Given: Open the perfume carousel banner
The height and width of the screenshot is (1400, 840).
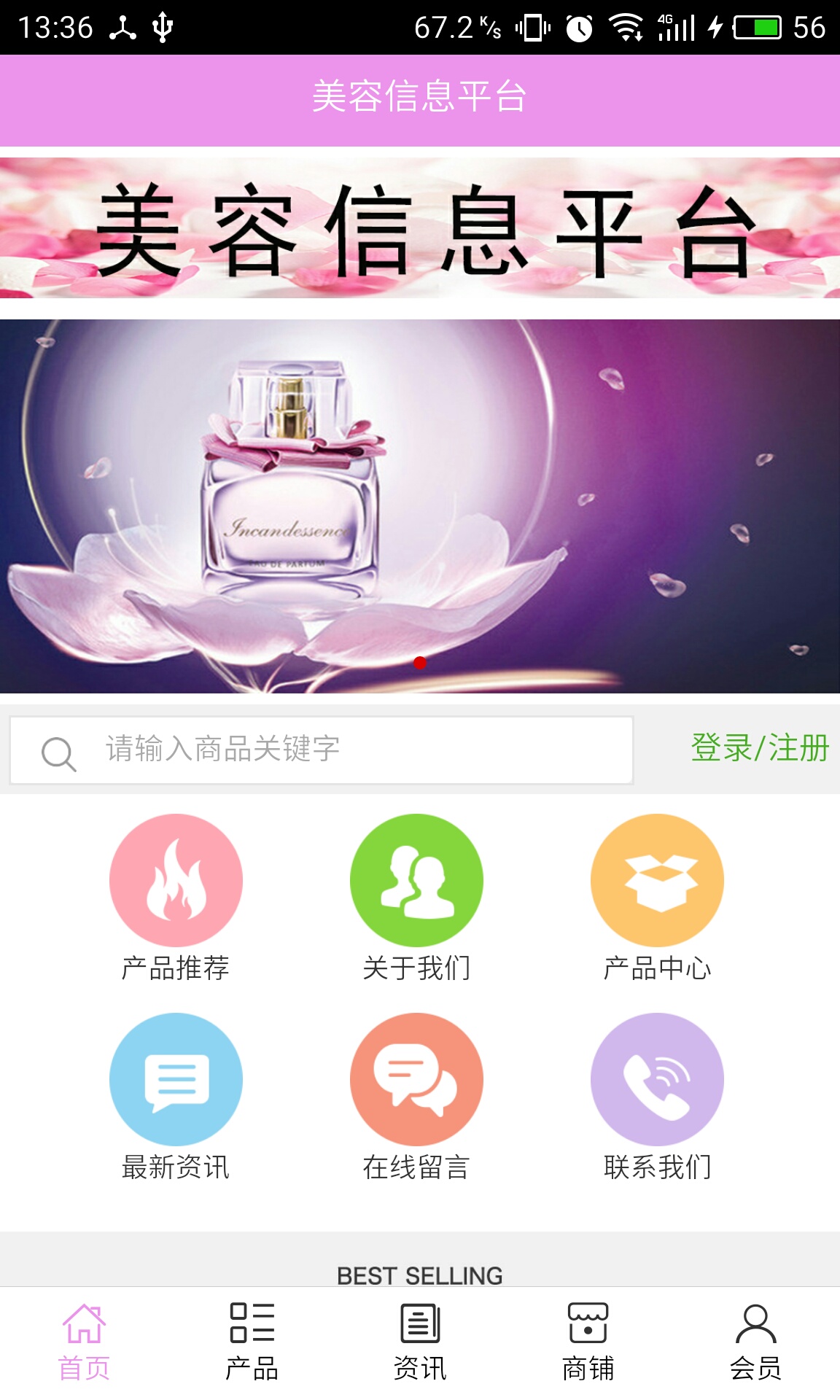Looking at the screenshot, I should (420, 506).
